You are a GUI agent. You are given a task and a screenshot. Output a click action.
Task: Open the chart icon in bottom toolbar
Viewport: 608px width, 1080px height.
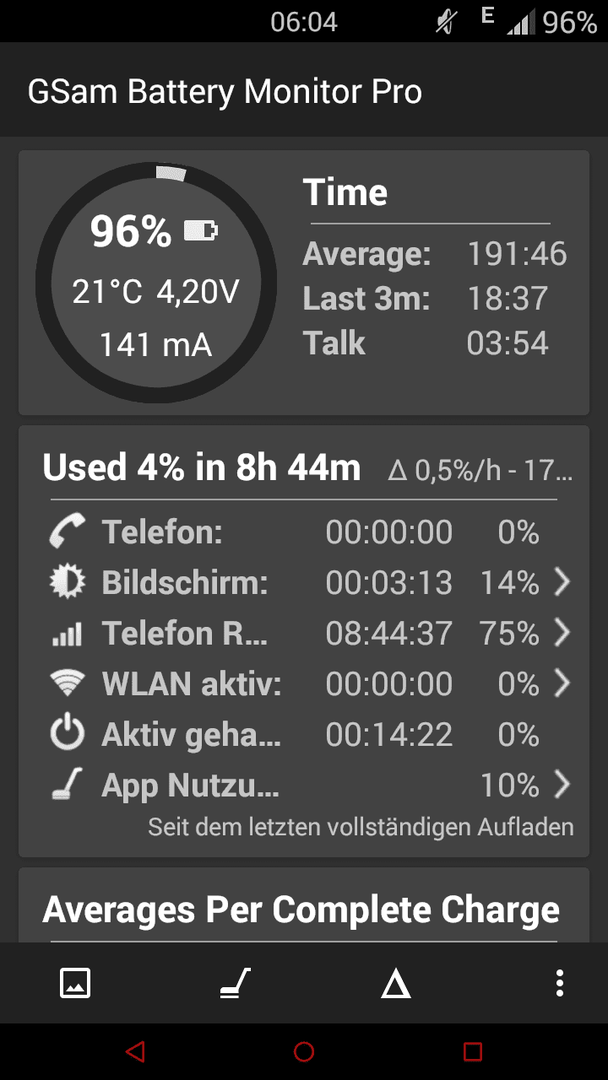(75, 983)
